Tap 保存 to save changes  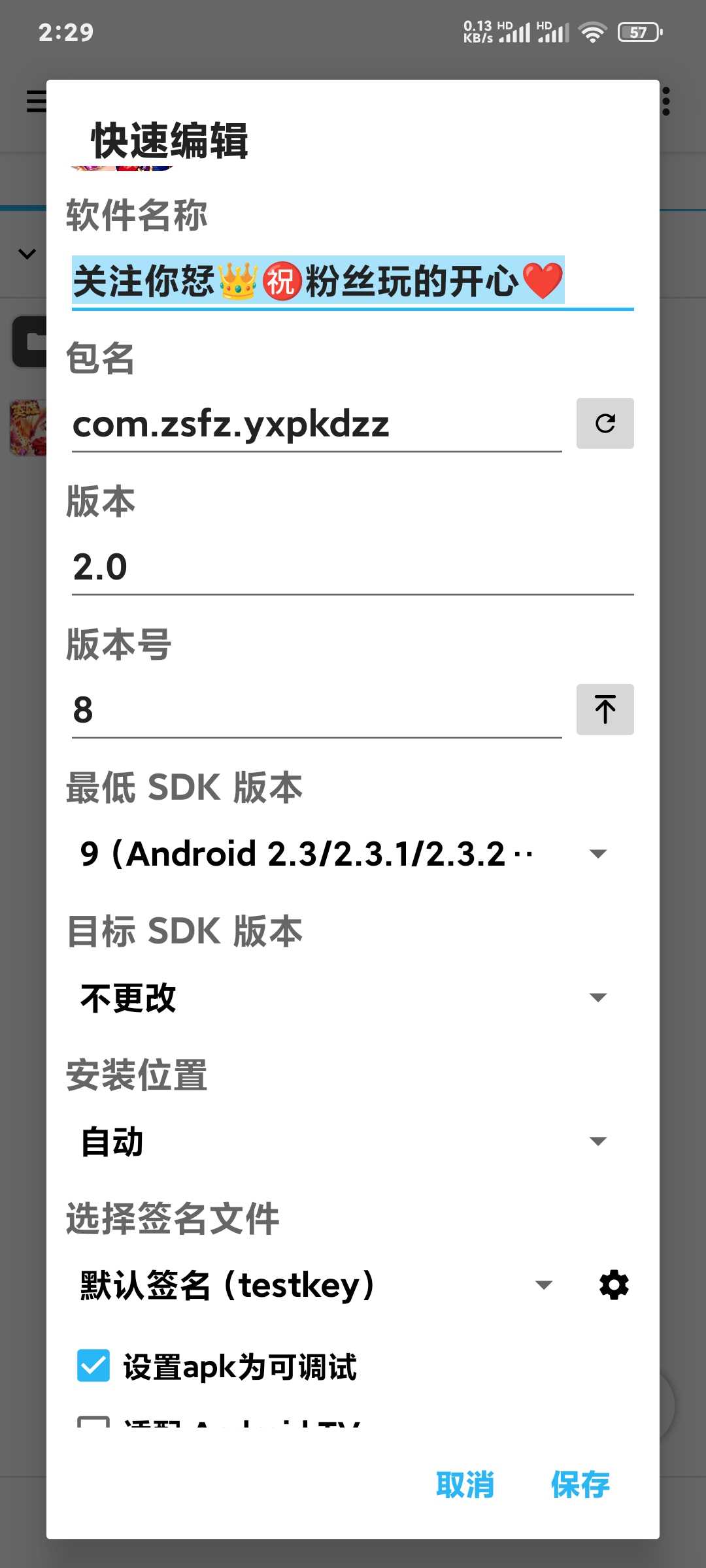[x=580, y=1485]
